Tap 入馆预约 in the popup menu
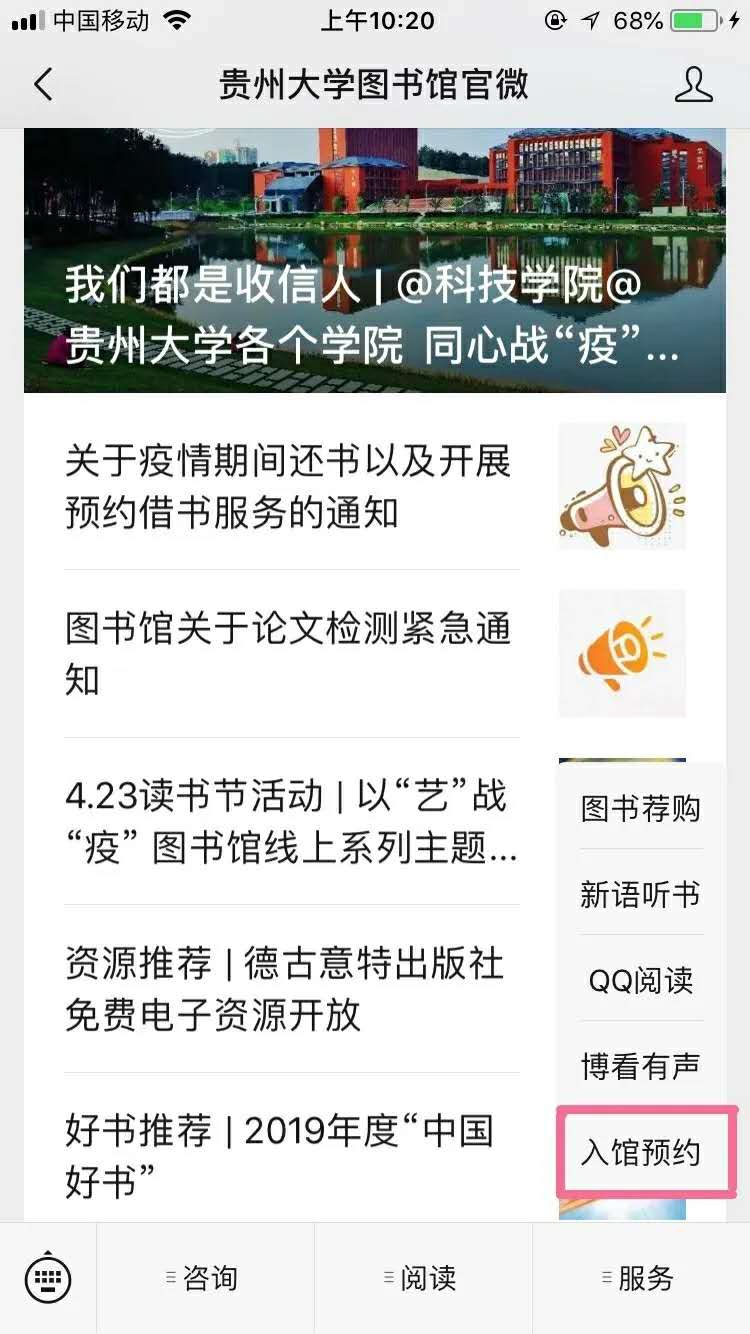The width and height of the screenshot is (750, 1334). click(x=641, y=1153)
